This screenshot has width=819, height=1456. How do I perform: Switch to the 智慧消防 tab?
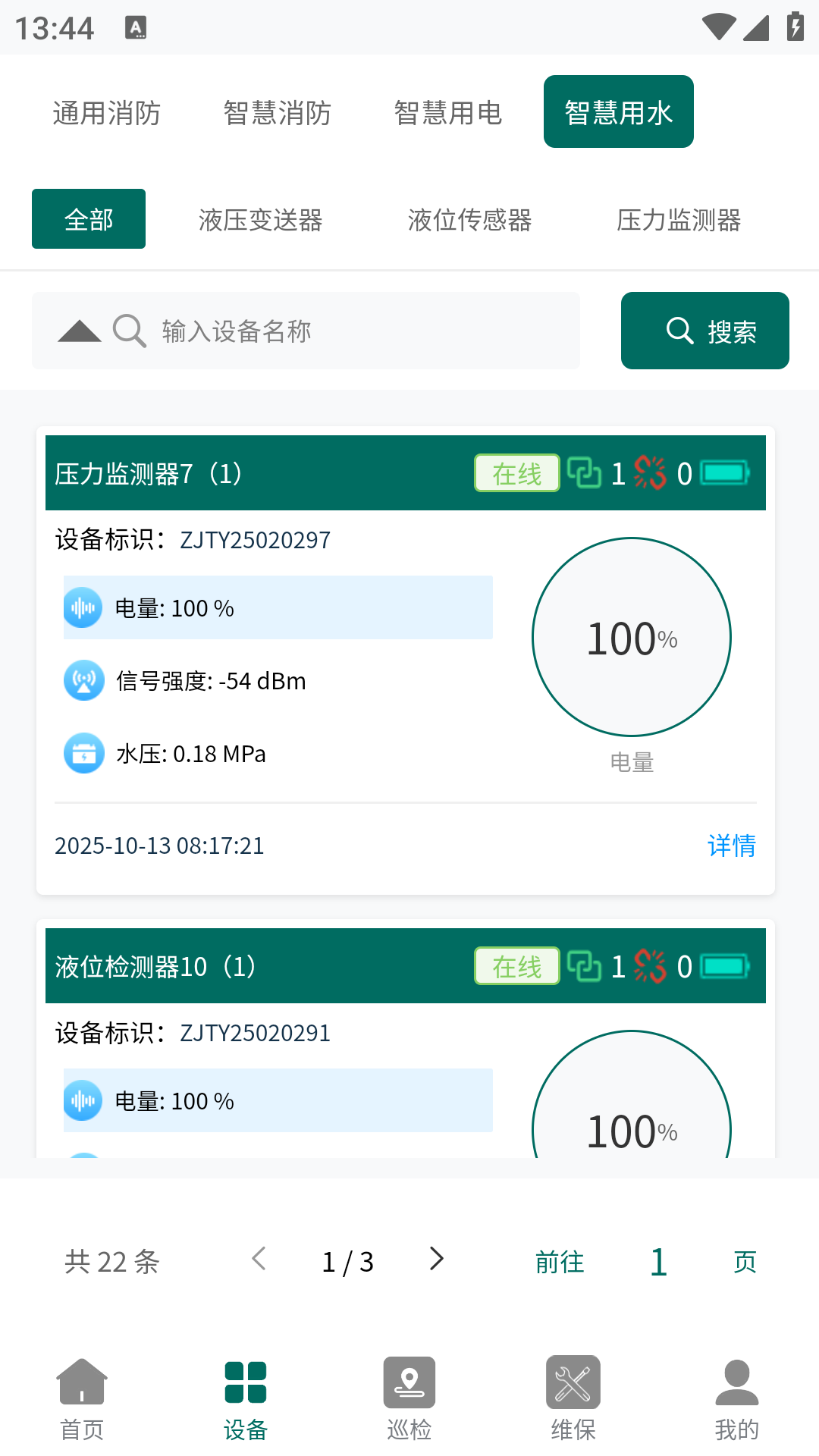278,112
